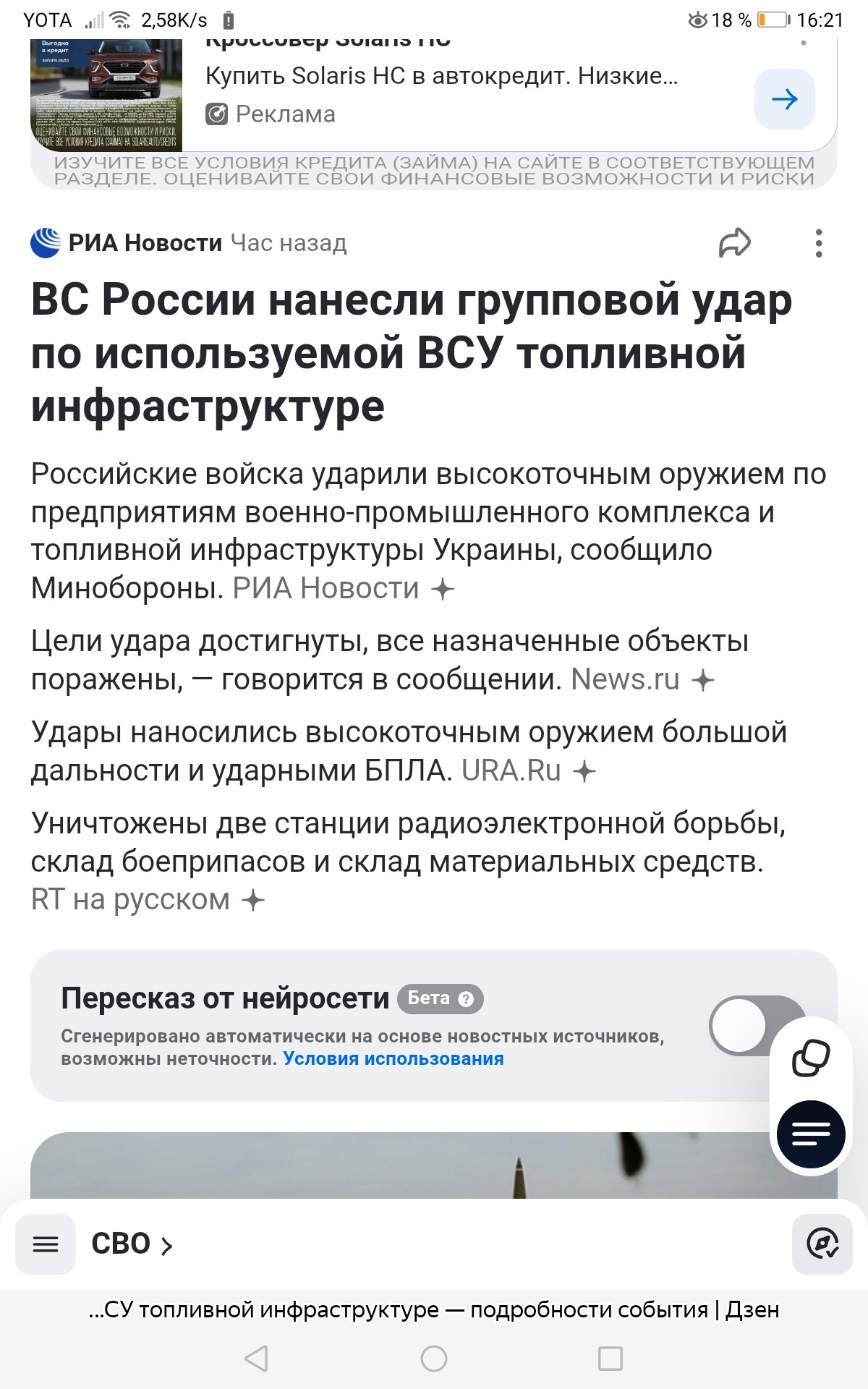Open the Условия использования link
The width and height of the screenshot is (868, 1389).
tap(393, 1058)
